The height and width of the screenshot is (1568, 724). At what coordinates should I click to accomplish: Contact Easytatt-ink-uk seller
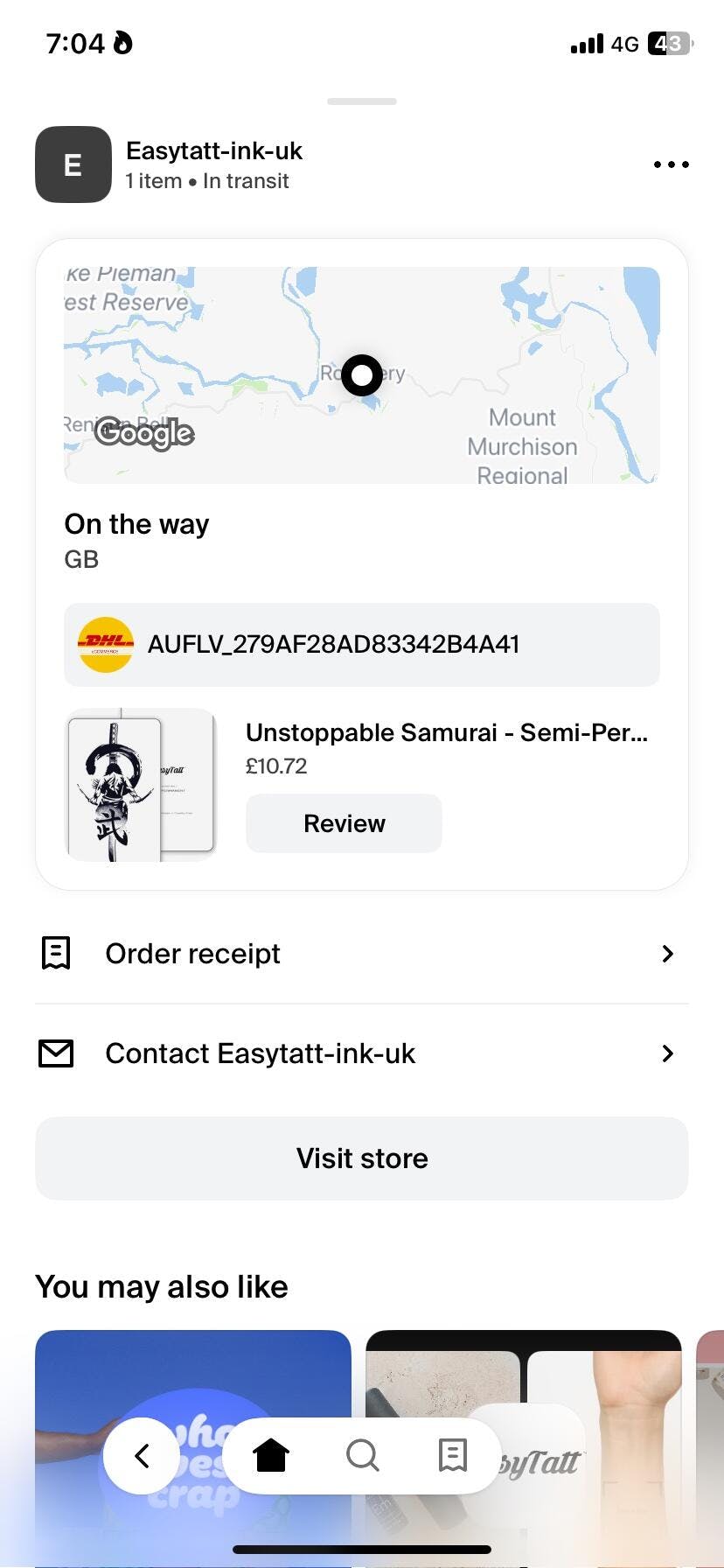[361, 1053]
